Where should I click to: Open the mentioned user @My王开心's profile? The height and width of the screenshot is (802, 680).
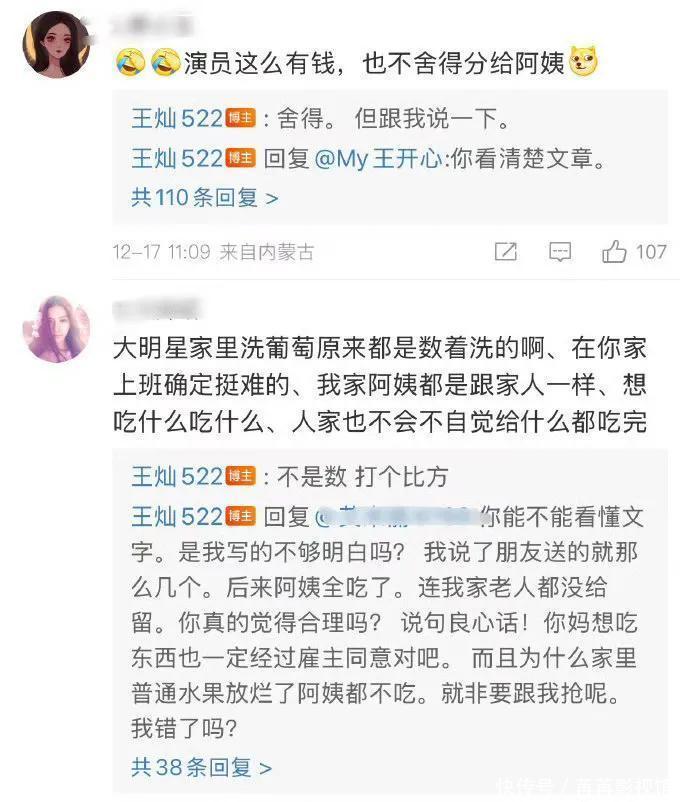pyautogui.click(x=379, y=158)
